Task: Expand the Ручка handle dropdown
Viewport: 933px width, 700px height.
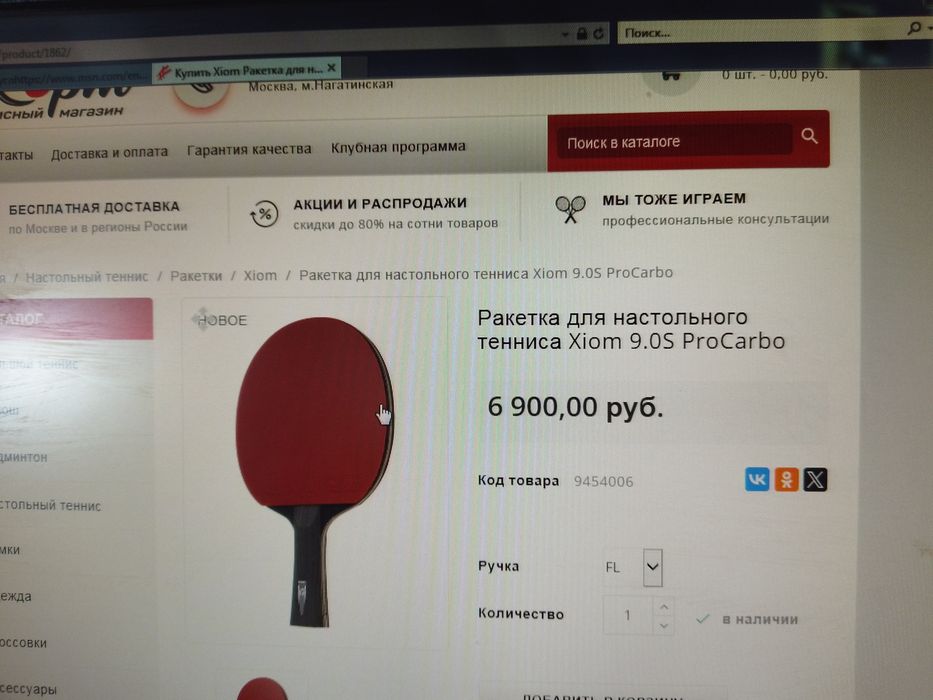Action: pos(652,567)
